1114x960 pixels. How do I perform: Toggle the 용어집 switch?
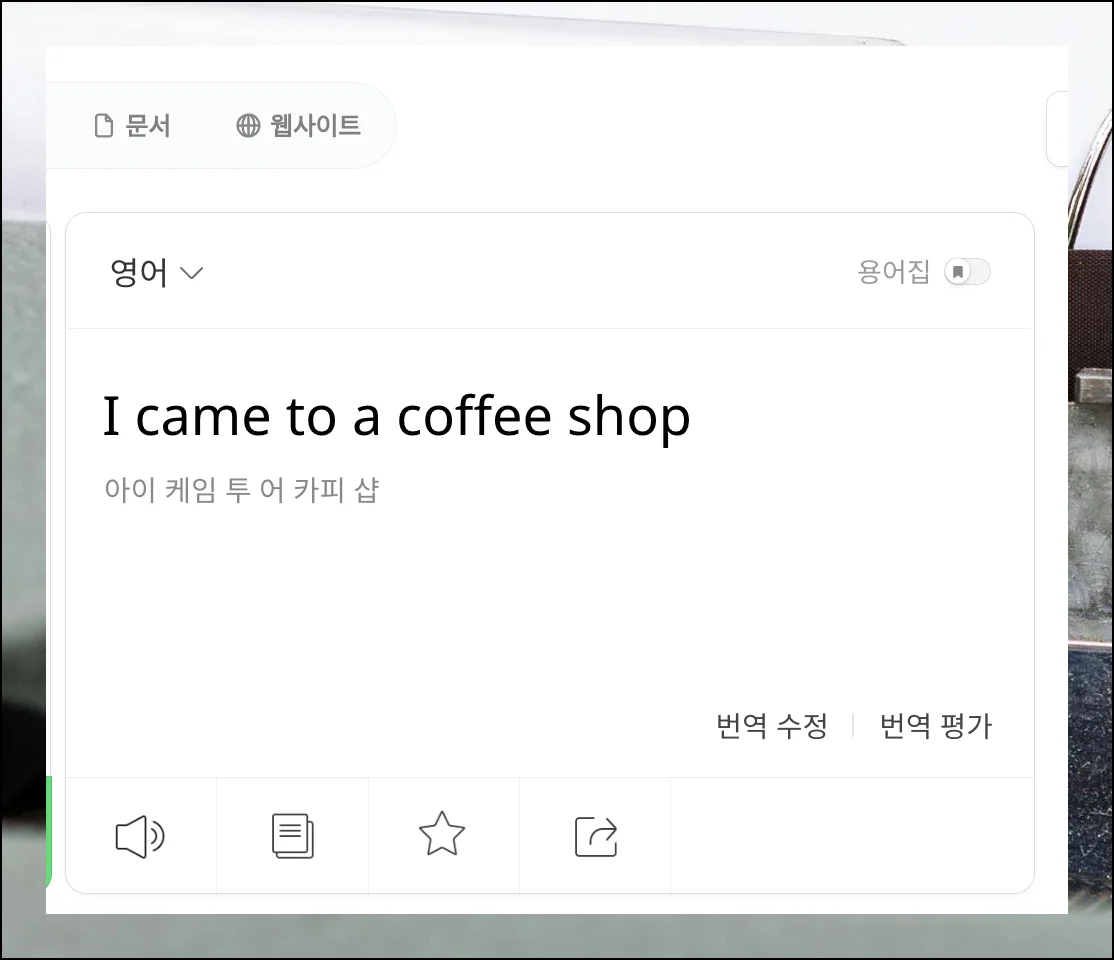(967, 272)
